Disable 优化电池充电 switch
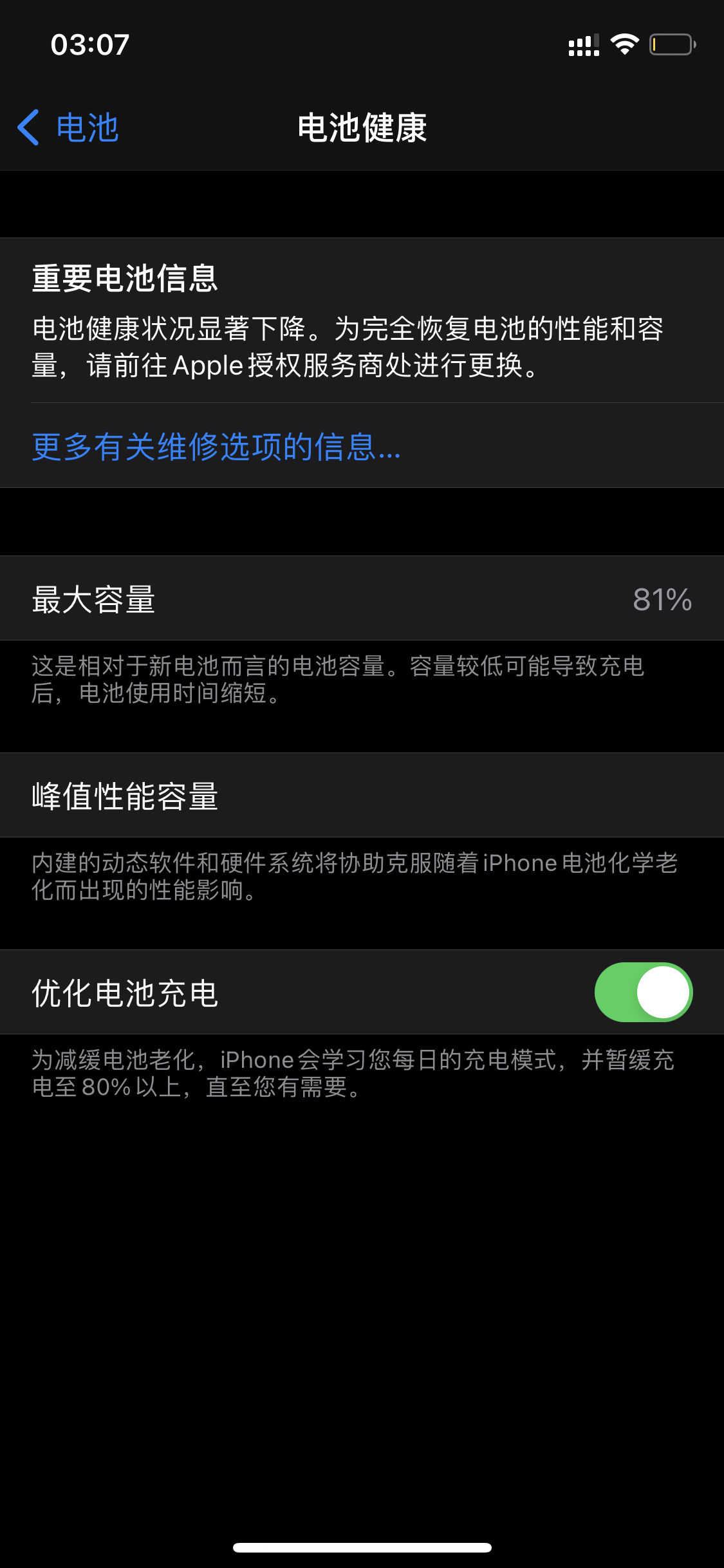Image resolution: width=724 pixels, height=1568 pixels. pos(643,992)
